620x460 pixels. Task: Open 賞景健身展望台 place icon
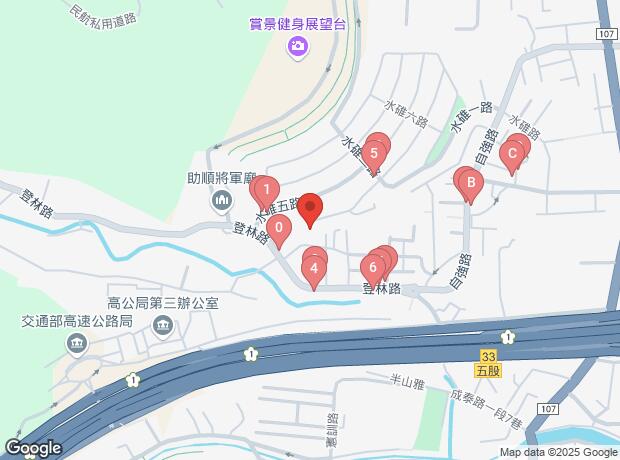(x=297, y=47)
